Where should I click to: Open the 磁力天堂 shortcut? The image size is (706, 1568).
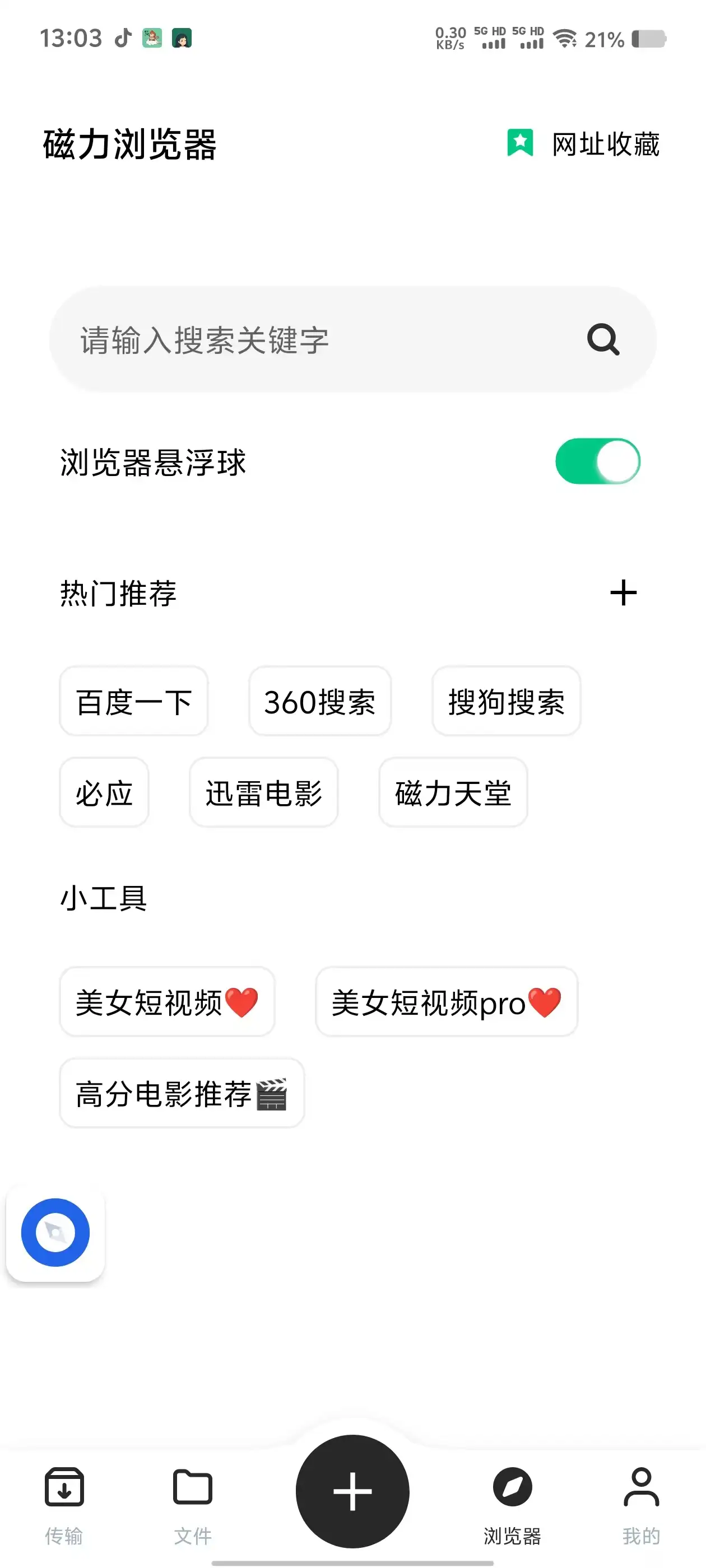(453, 793)
